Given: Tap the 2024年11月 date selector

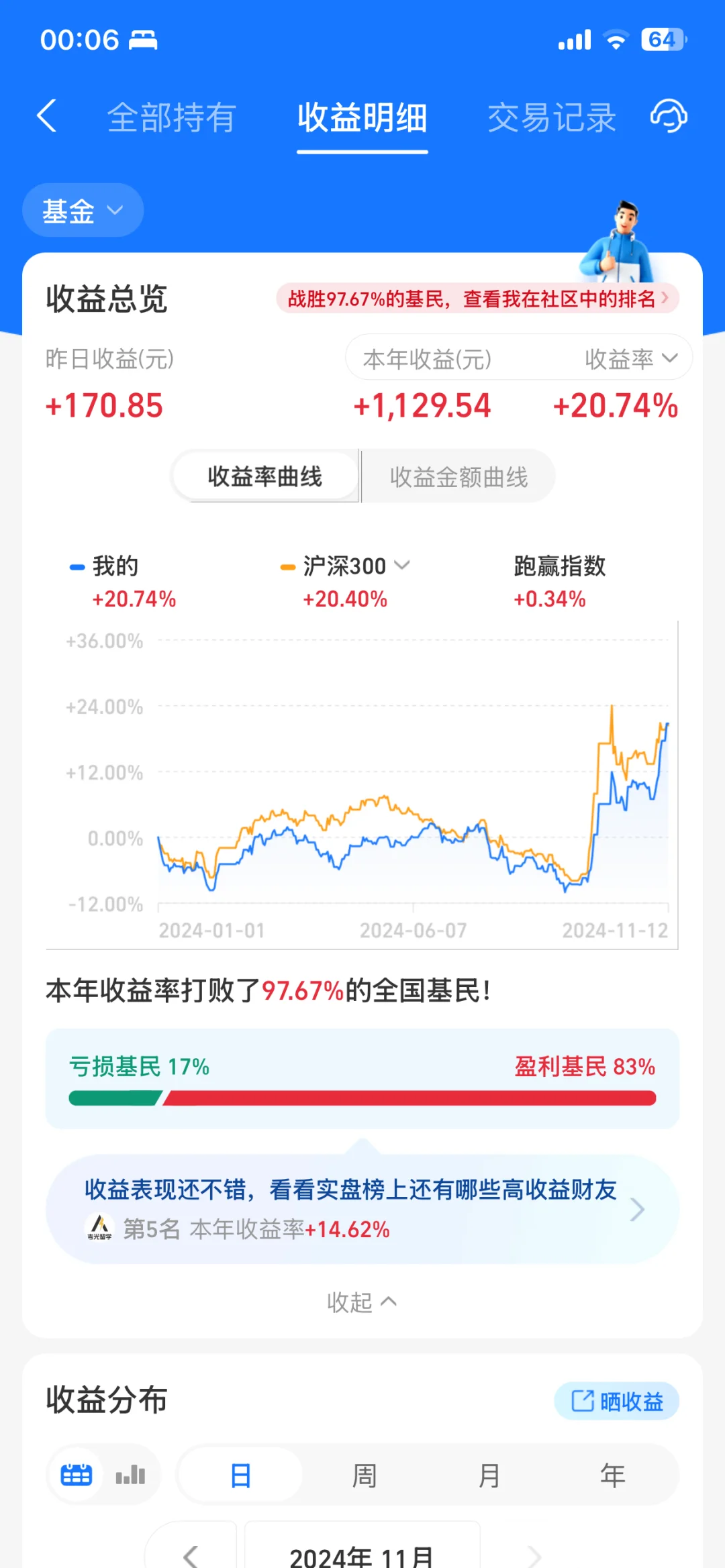Looking at the screenshot, I should 362,1555.
